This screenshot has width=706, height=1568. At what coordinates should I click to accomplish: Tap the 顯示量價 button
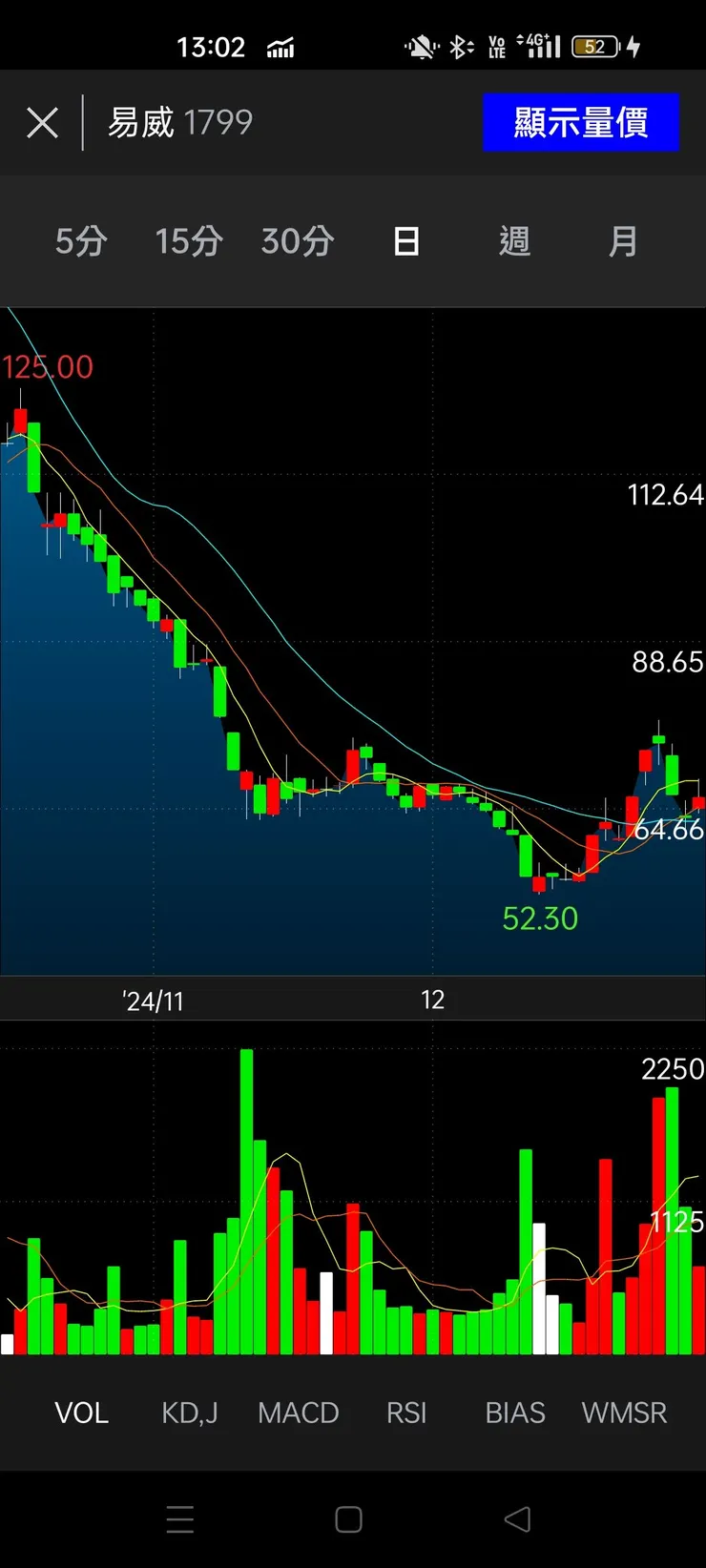[x=580, y=123]
